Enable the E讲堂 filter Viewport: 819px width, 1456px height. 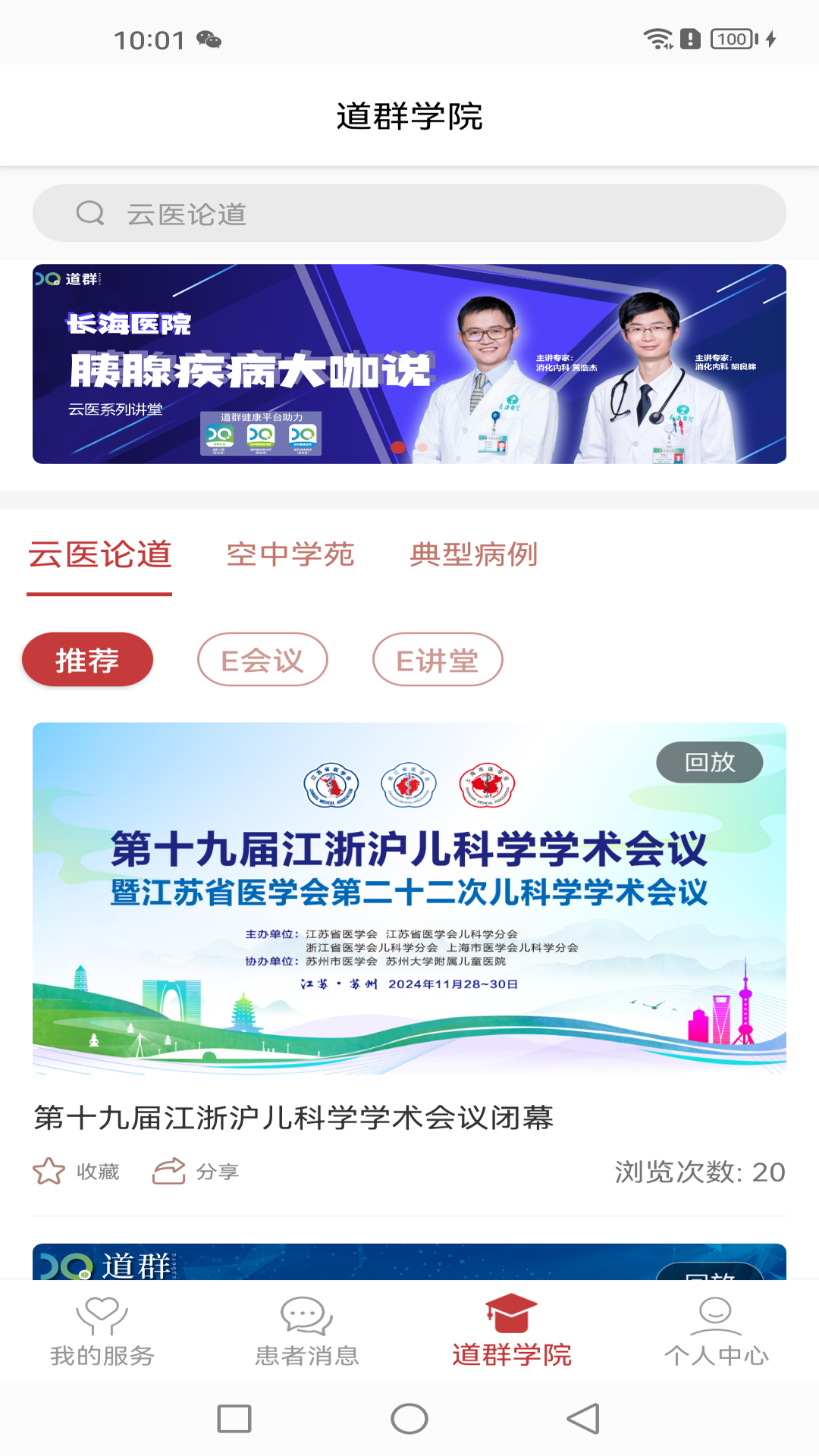pyautogui.click(x=438, y=660)
